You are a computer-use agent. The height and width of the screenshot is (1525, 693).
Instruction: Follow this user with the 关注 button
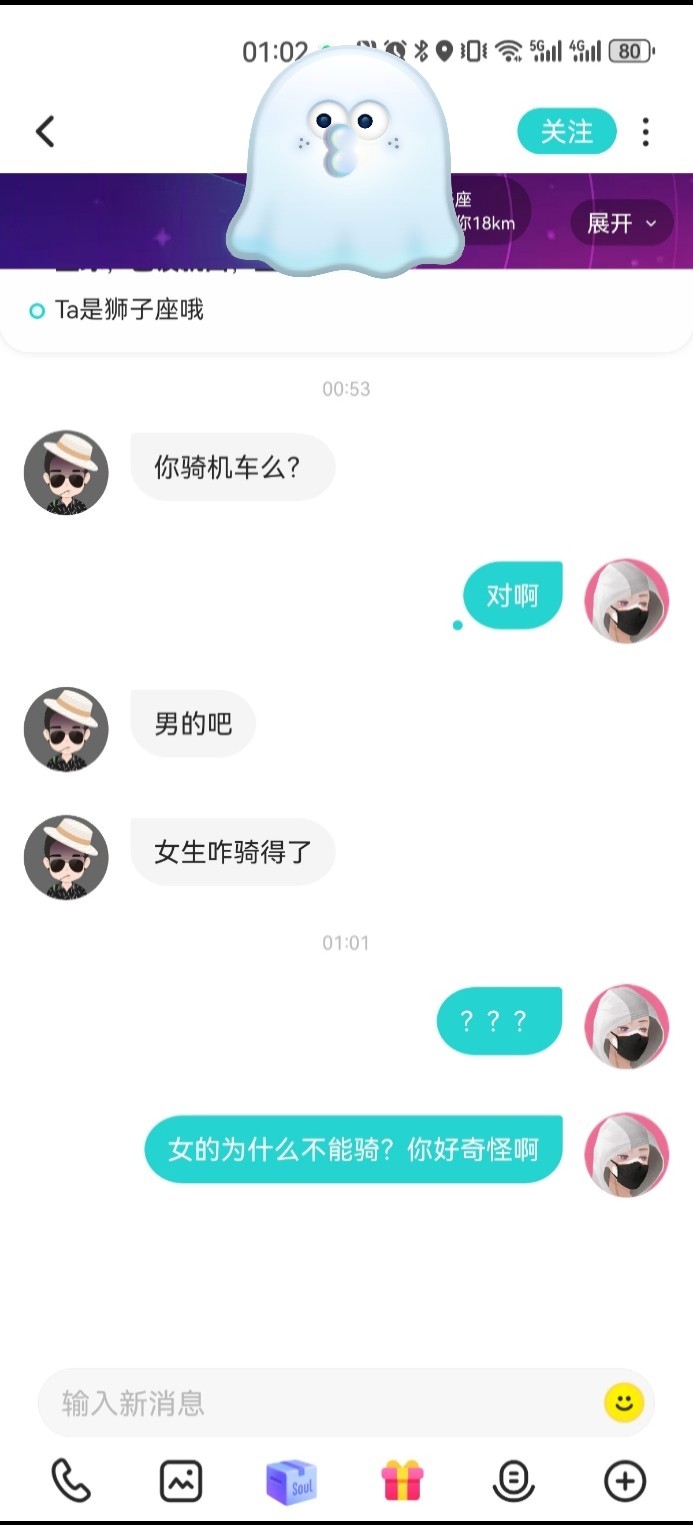(x=567, y=131)
